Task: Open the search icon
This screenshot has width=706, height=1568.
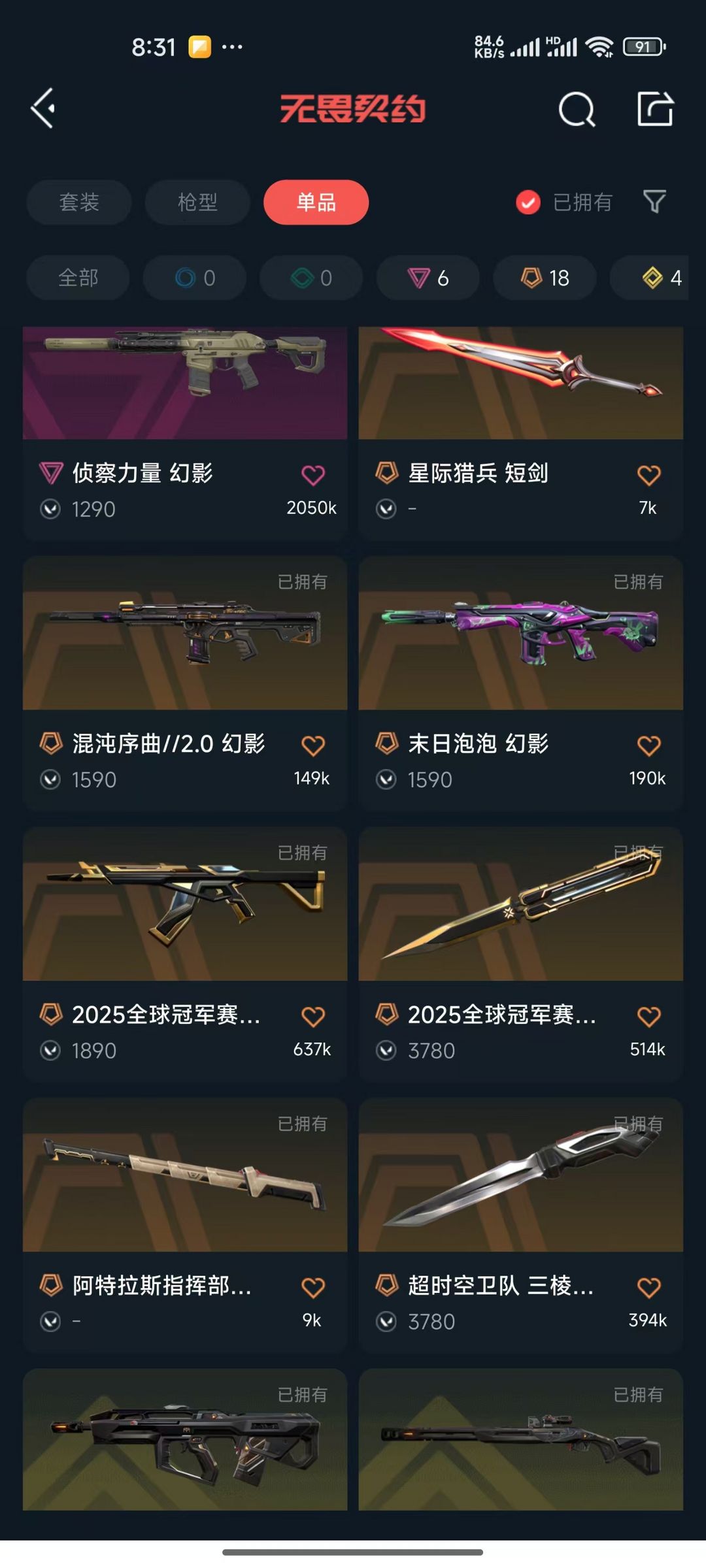Action: [577, 109]
